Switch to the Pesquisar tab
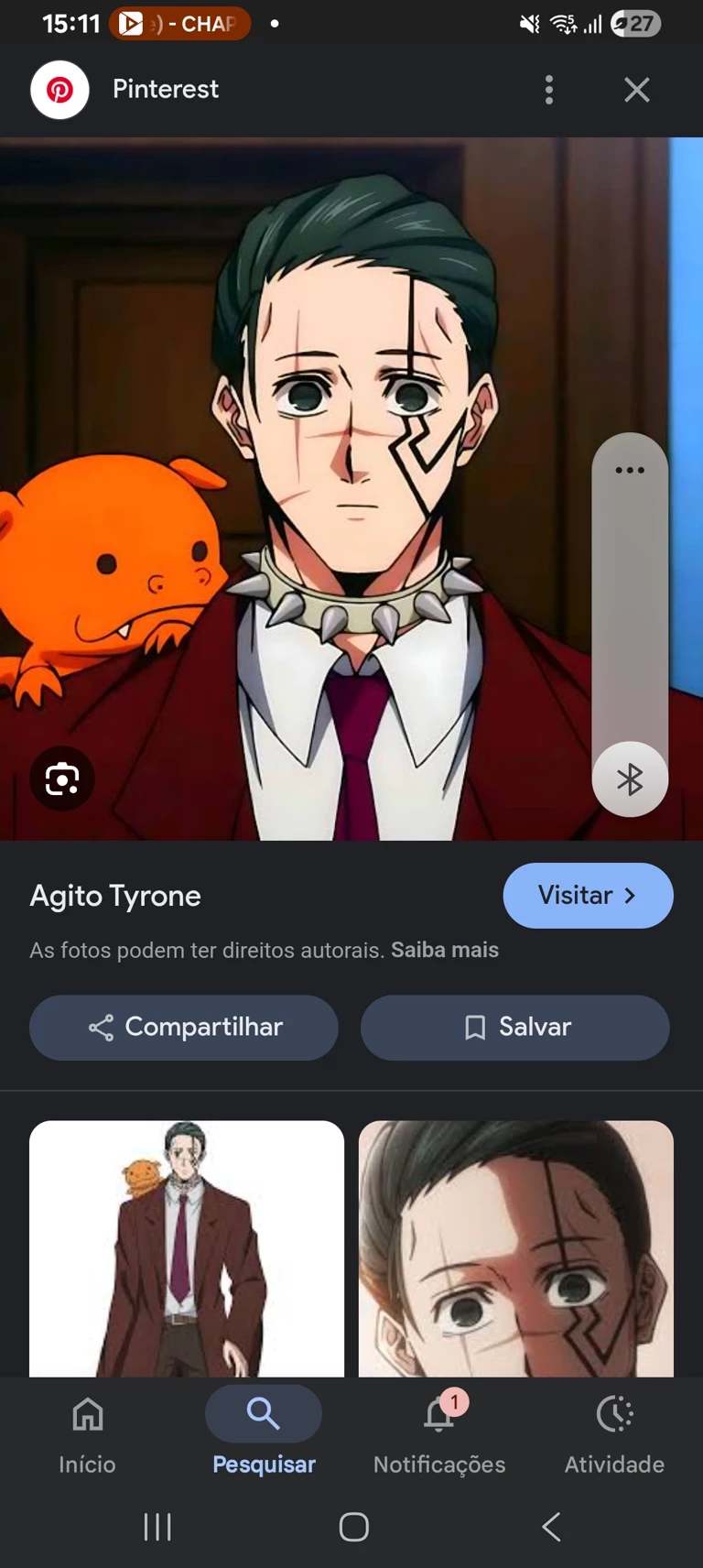Image resolution: width=703 pixels, height=1568 pixels. [x=264, y=1431]
